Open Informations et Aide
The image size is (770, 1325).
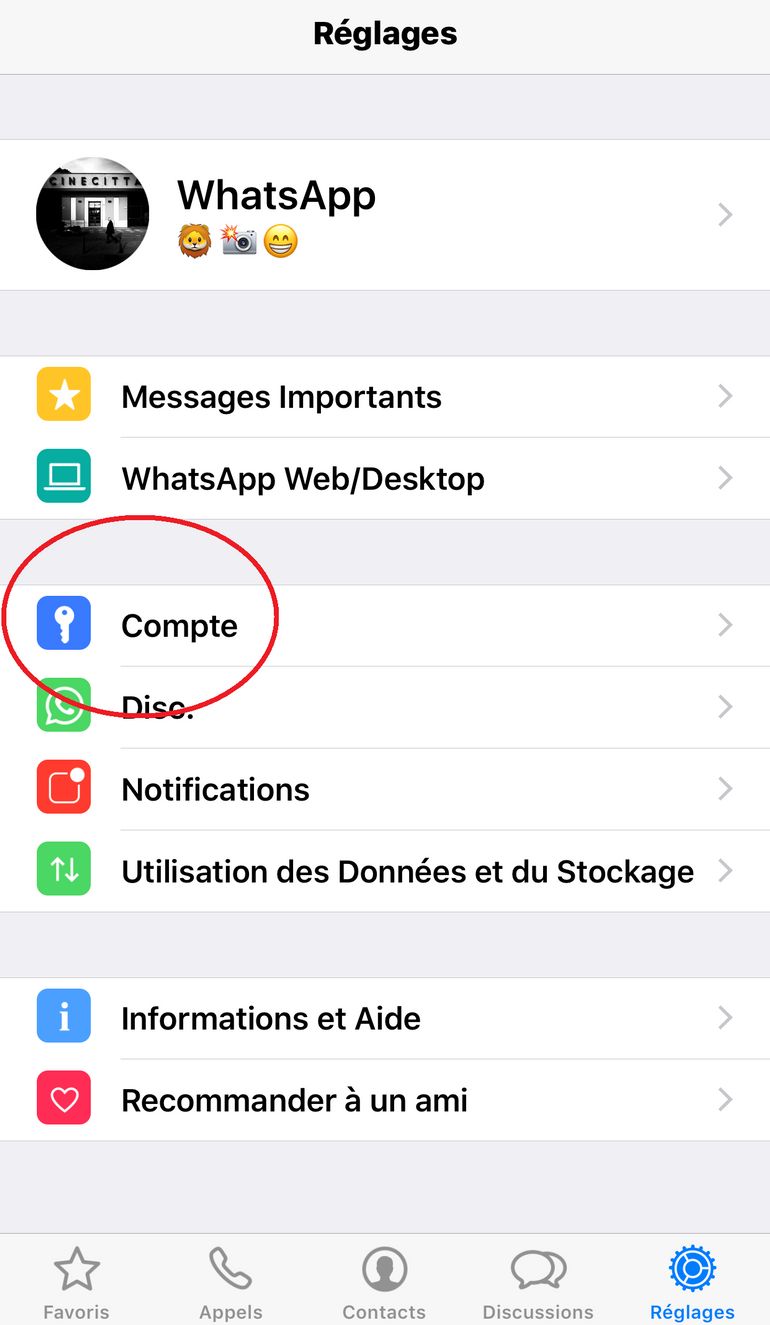point(385,1019)
